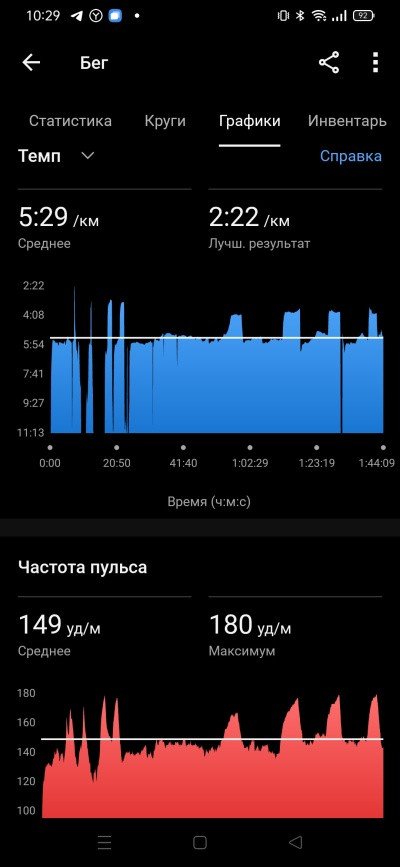This screenshot has height=867, width=400.
Task: Expand the Темп chart dropdown
Action: coord(56,156)
